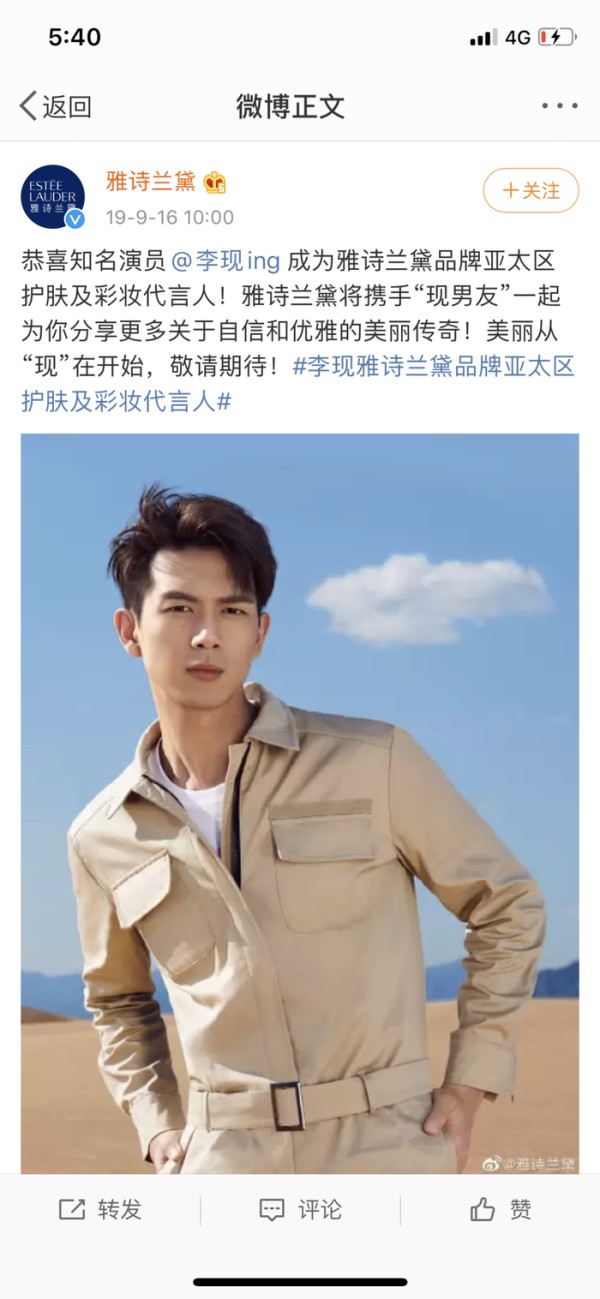Repost using the 转发 button

tap(100, 1210)
